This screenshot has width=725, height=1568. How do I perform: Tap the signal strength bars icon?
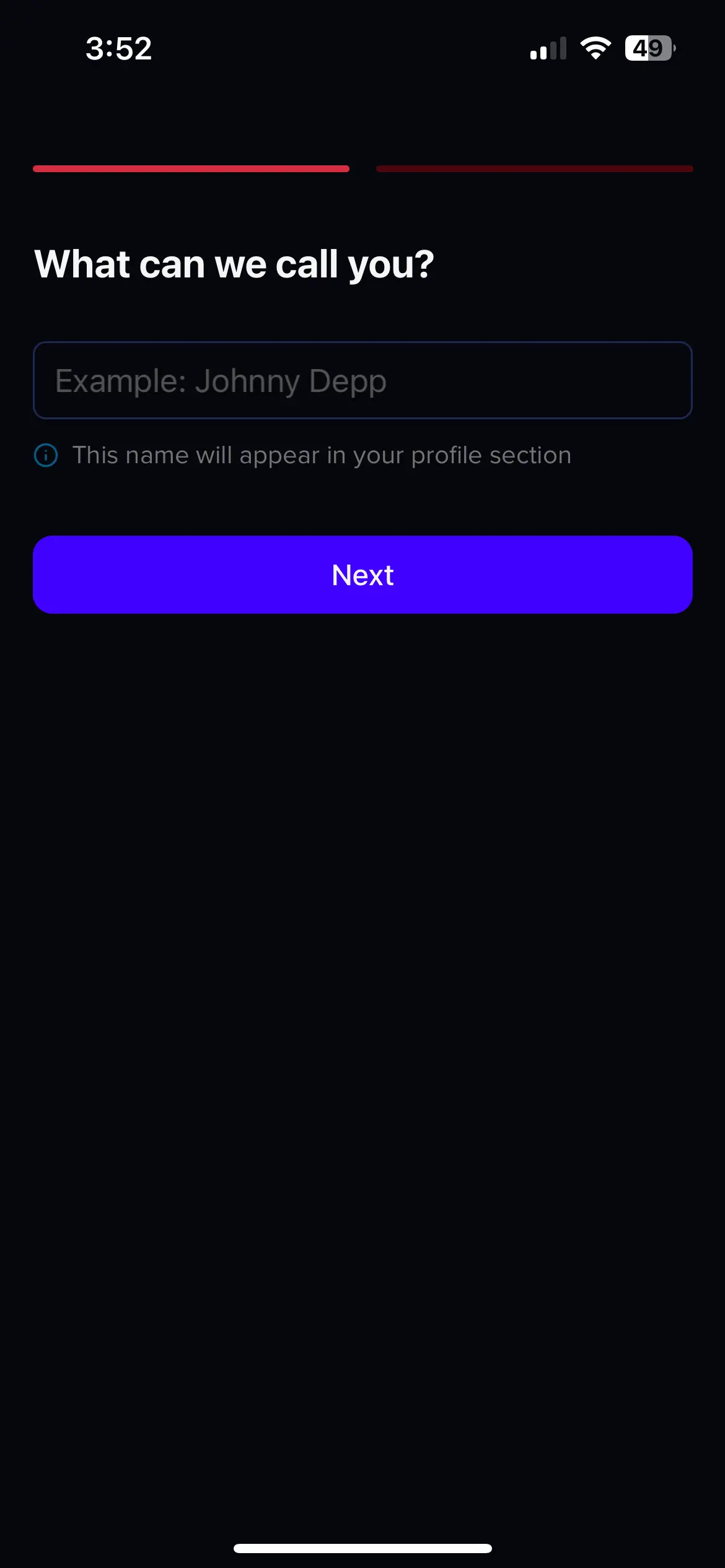(548, 47)
